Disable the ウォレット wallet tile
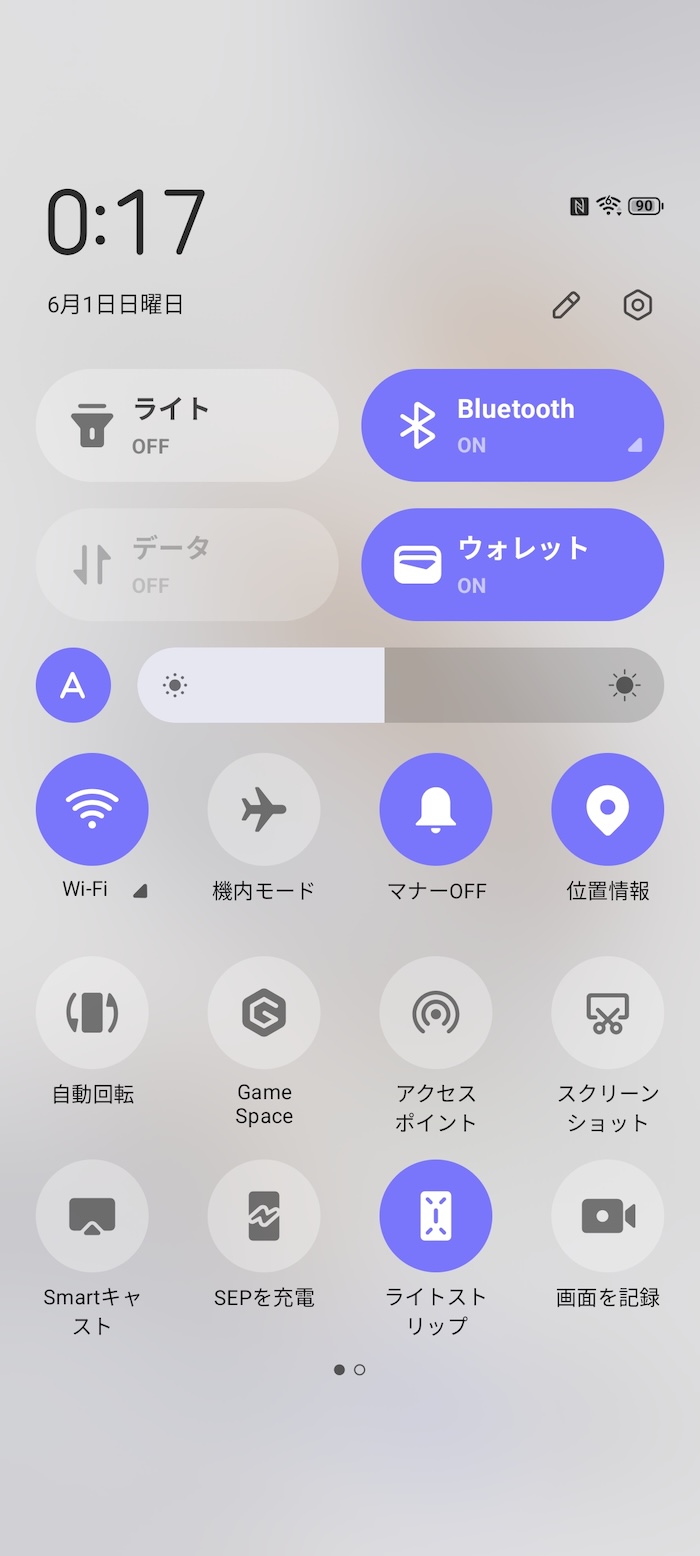This screenshot has height=1556, width=700. pos(512,564)
